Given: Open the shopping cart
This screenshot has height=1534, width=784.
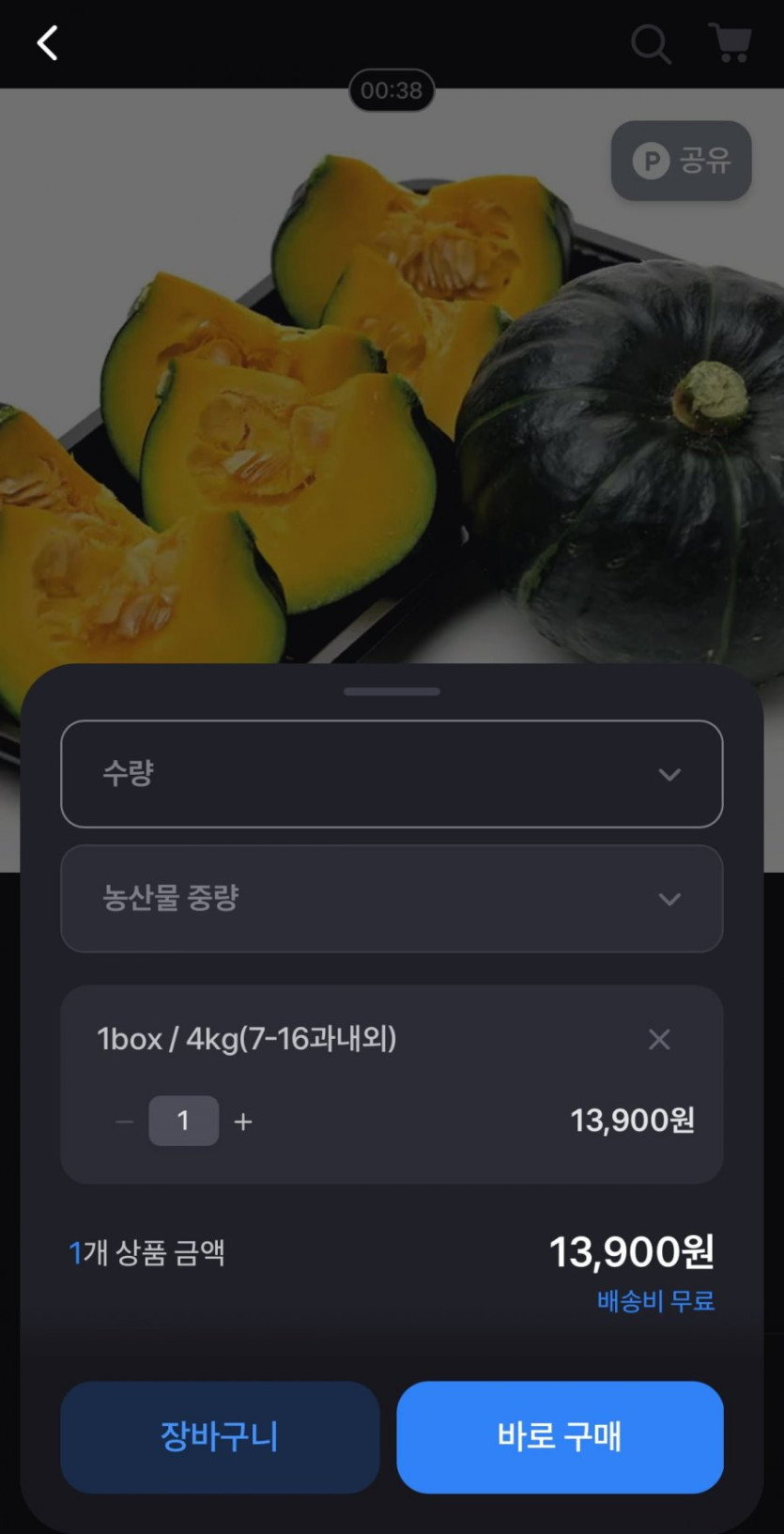Looking at the screenshot, I should (x=730, y=43).
